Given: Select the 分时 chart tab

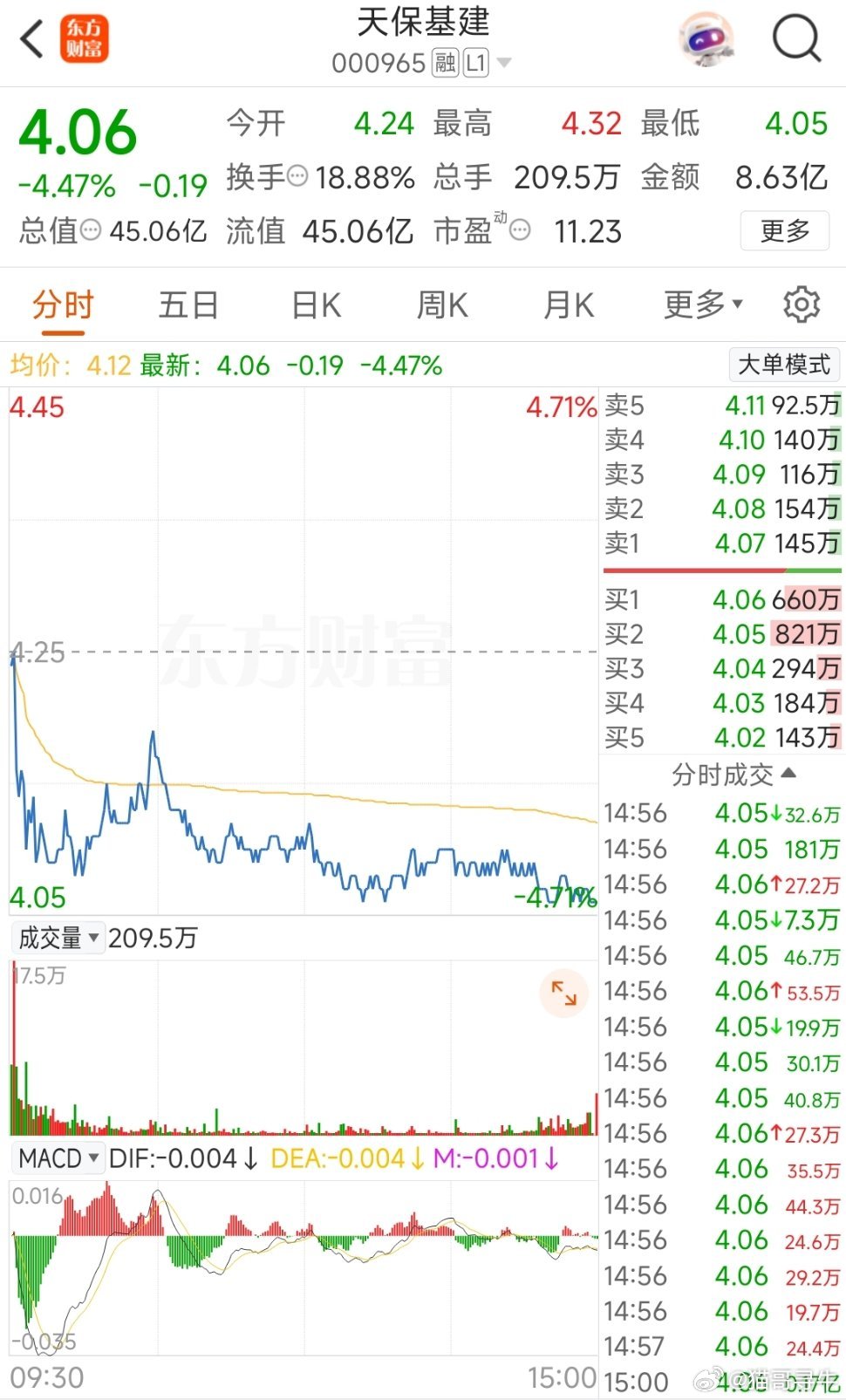Looking at the screenshot, I should point(63,305).
